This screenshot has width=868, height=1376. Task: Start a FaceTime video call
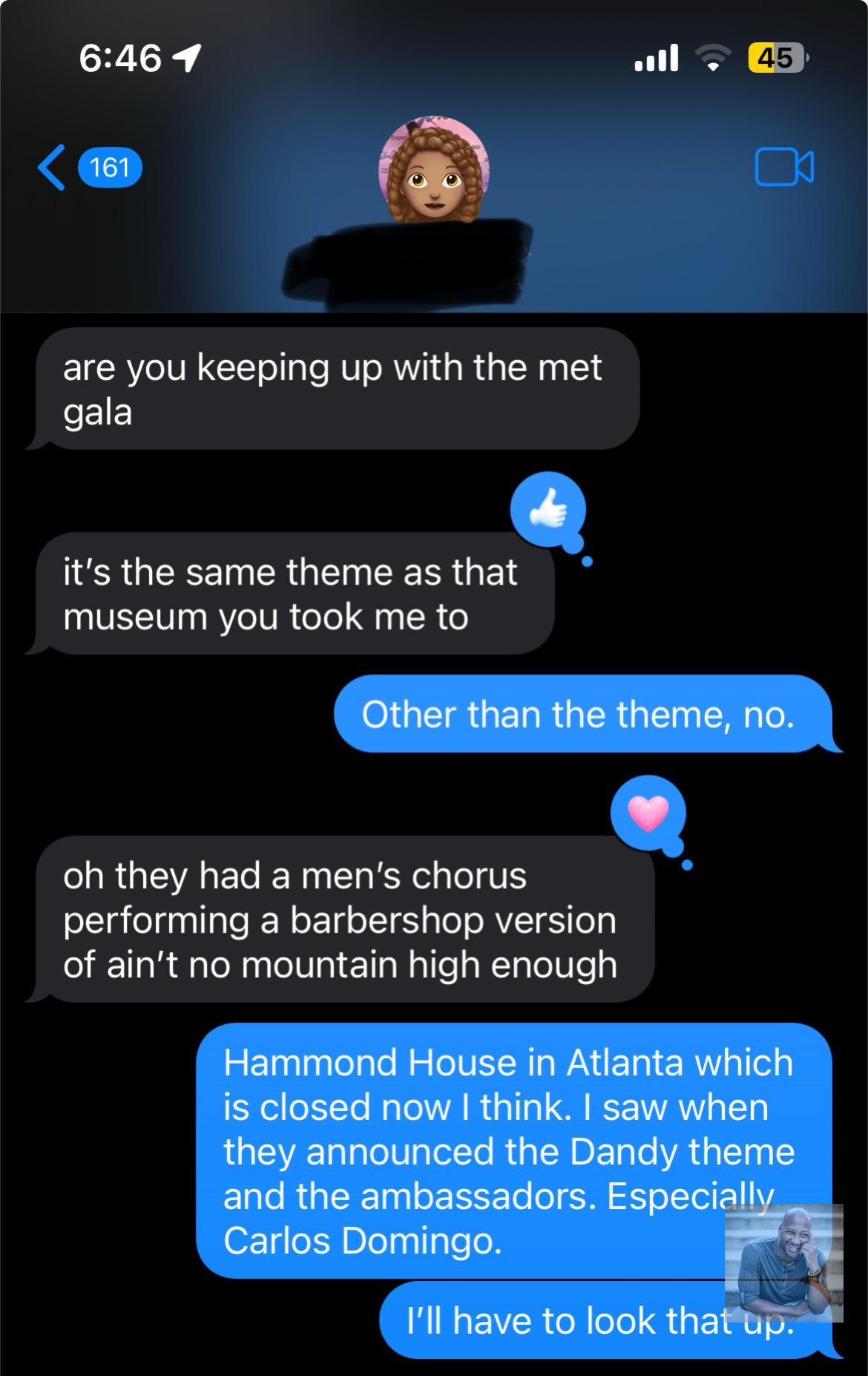[783, 167]
